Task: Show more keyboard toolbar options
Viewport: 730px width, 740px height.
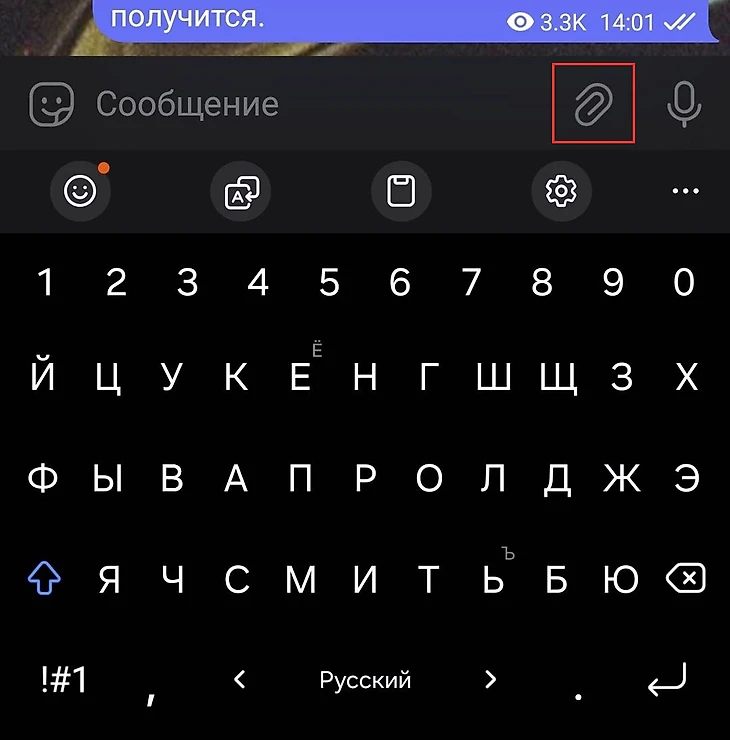Action: 685,190
